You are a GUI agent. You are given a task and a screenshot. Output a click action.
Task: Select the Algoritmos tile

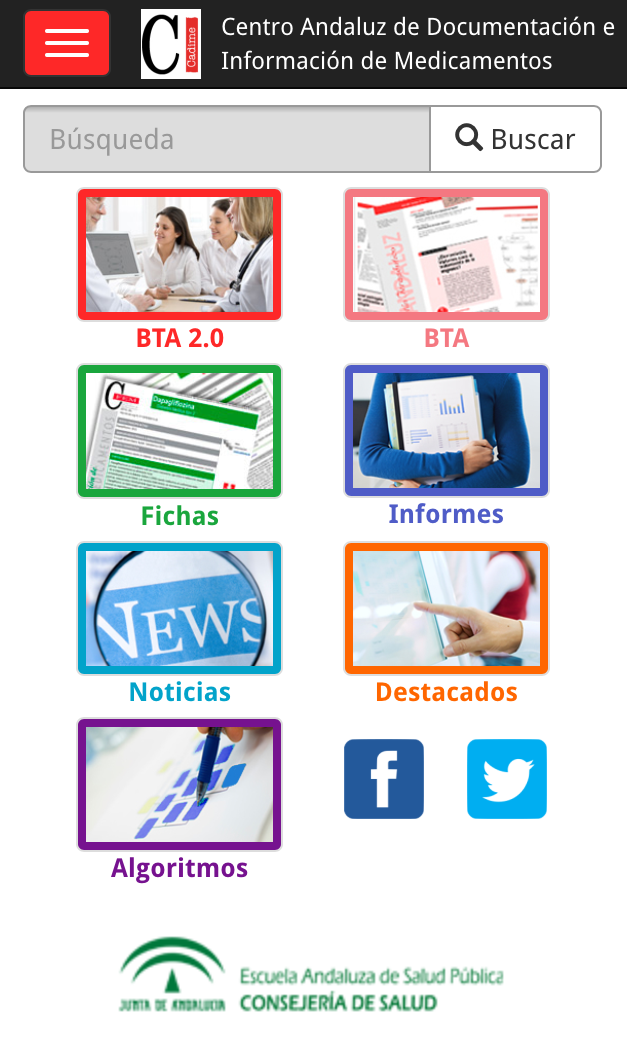[180, 784]
